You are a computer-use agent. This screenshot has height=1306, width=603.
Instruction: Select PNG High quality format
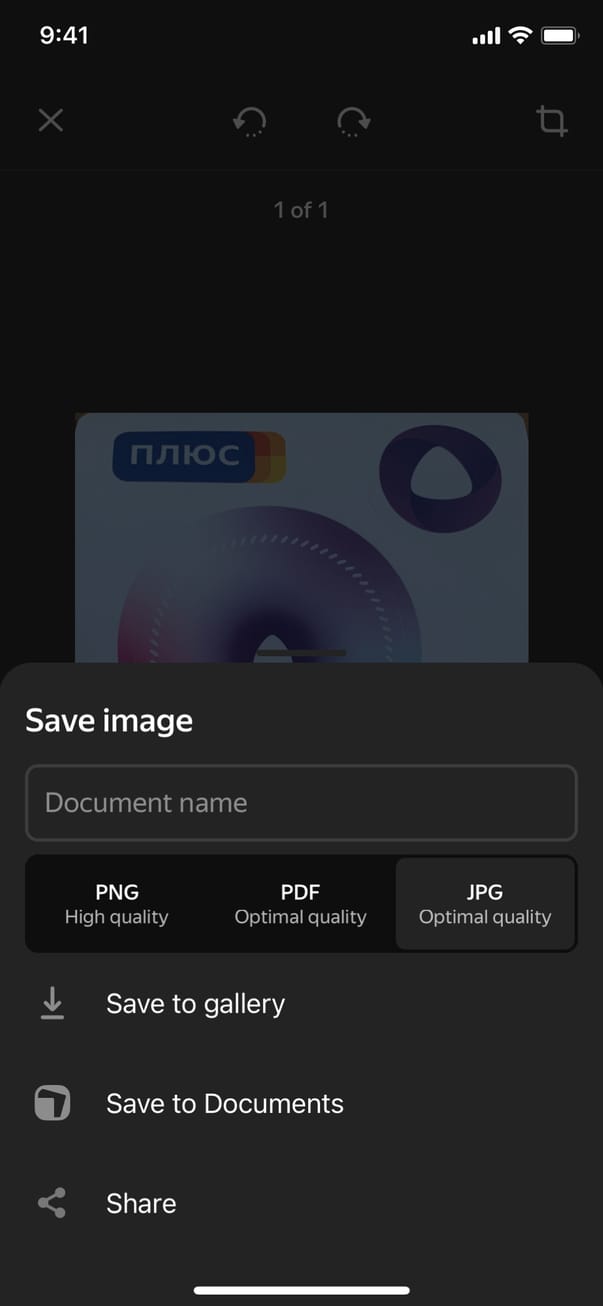[117, 903]
